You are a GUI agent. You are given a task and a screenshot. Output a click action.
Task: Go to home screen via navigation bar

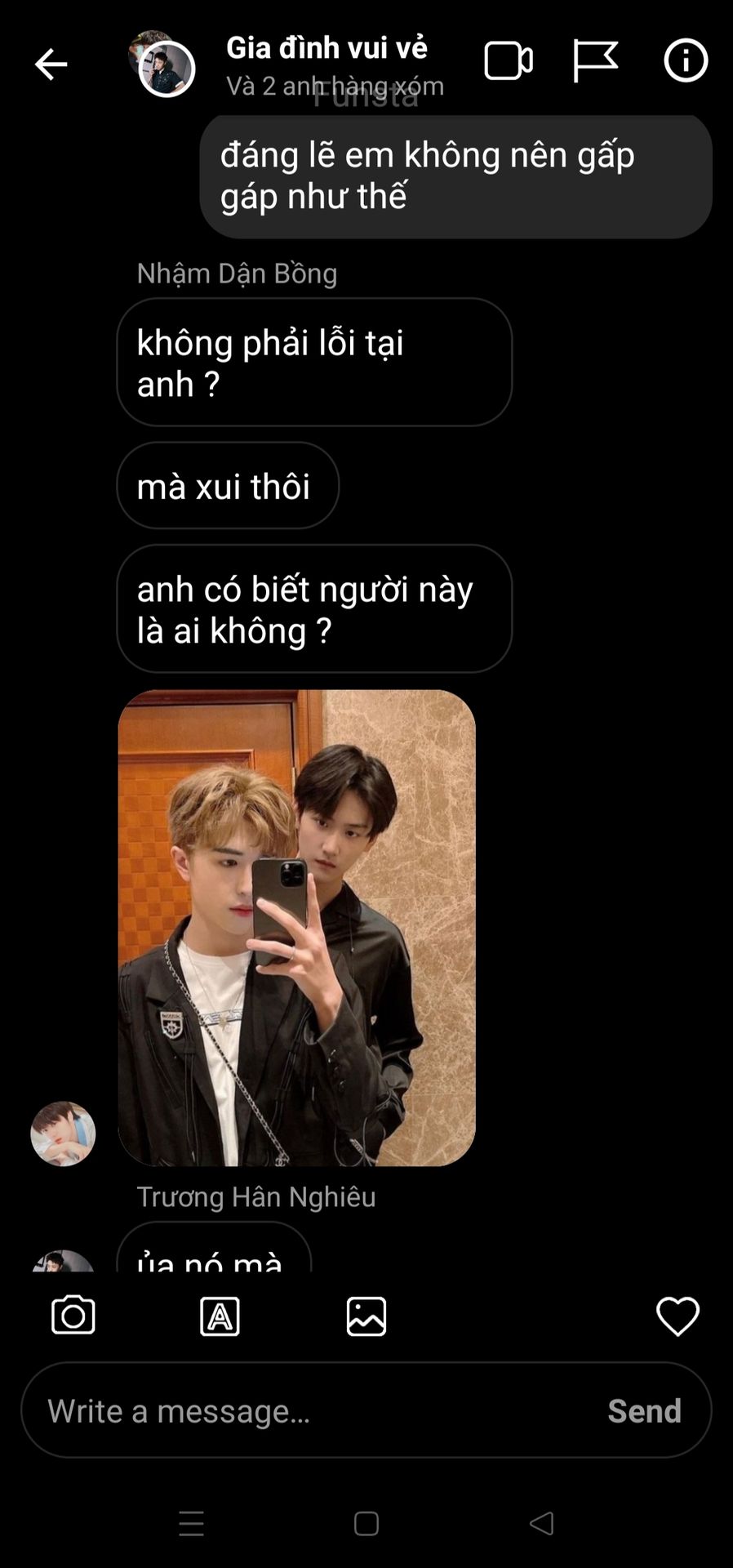pyautogui.click(x=366, y=1523)
